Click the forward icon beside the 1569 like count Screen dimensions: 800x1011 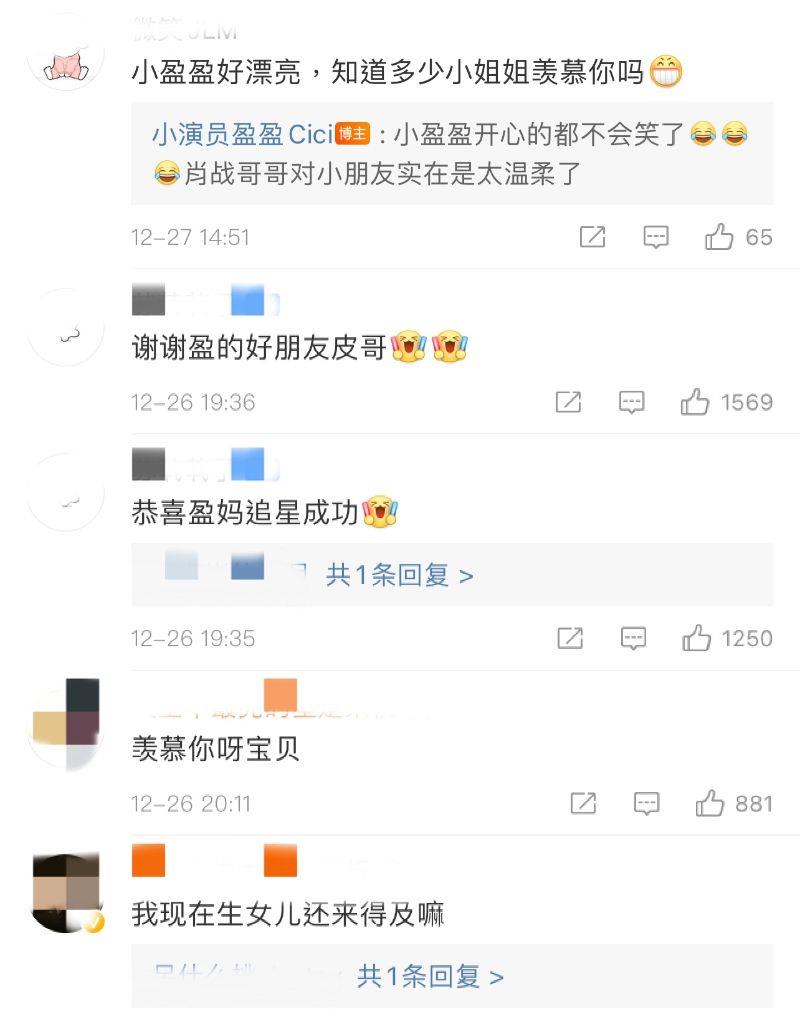[569, 402]
